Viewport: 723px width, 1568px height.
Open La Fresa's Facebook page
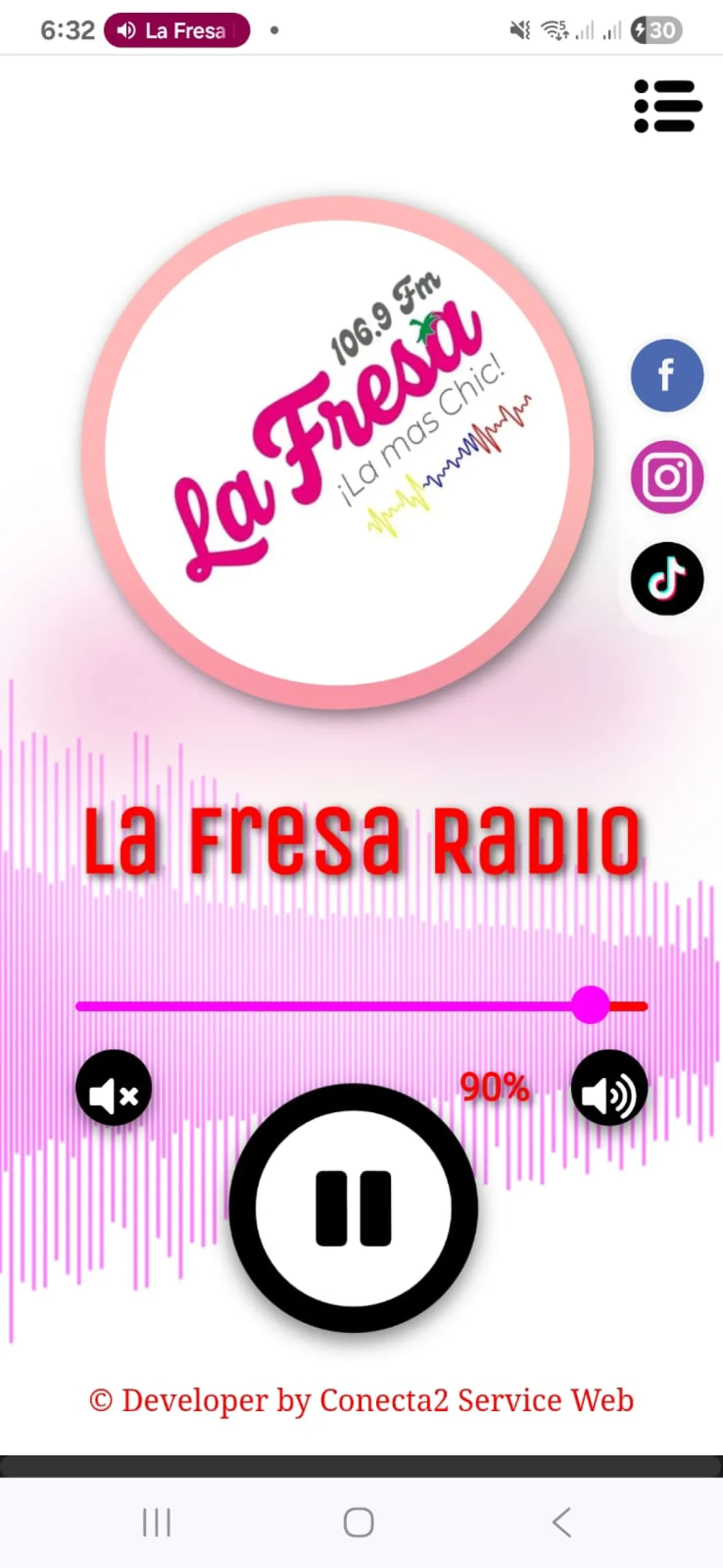(x=667, y=375)
